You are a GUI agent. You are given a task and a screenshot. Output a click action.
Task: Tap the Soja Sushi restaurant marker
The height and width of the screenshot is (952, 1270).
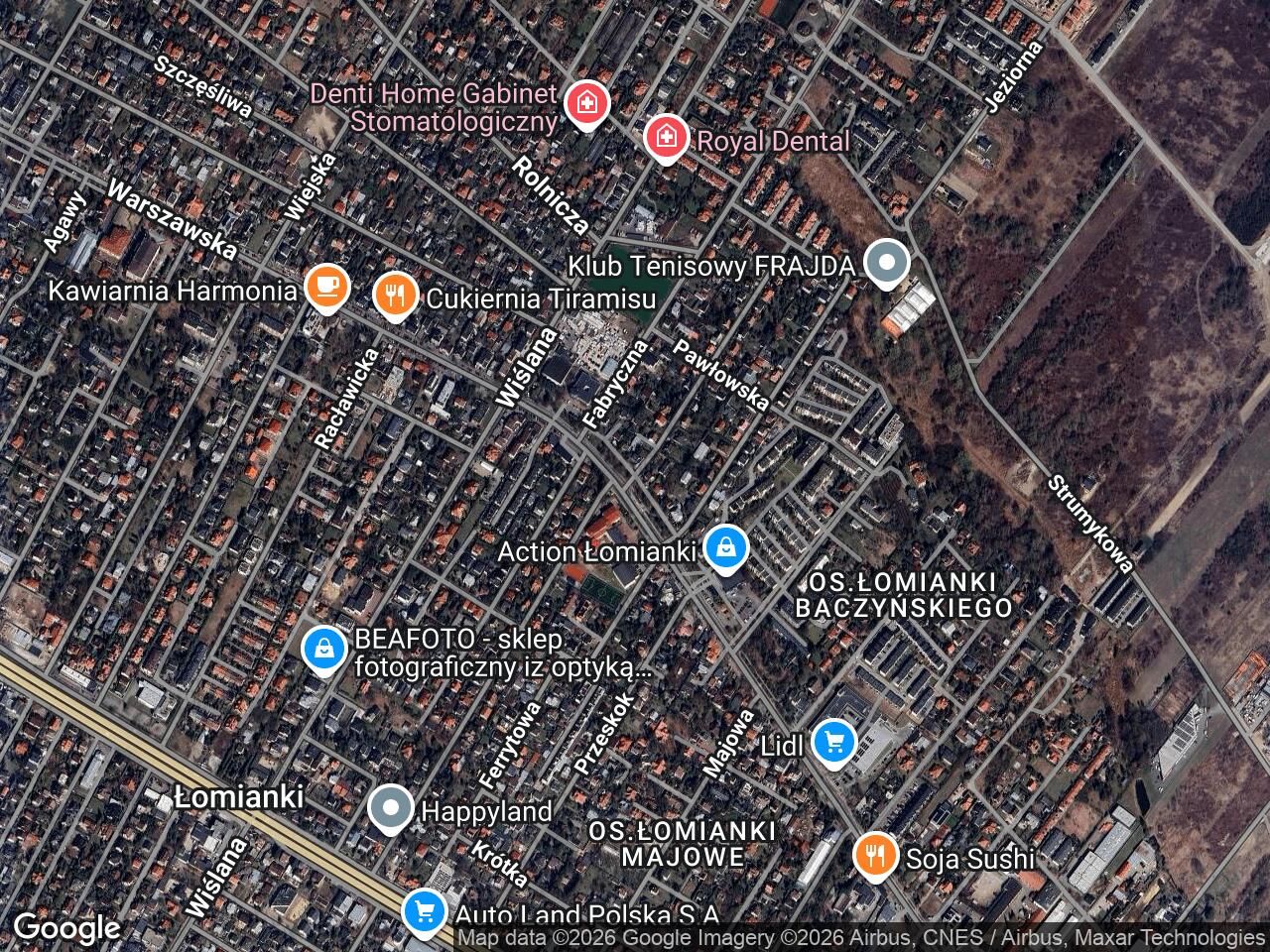coord(874,856)
